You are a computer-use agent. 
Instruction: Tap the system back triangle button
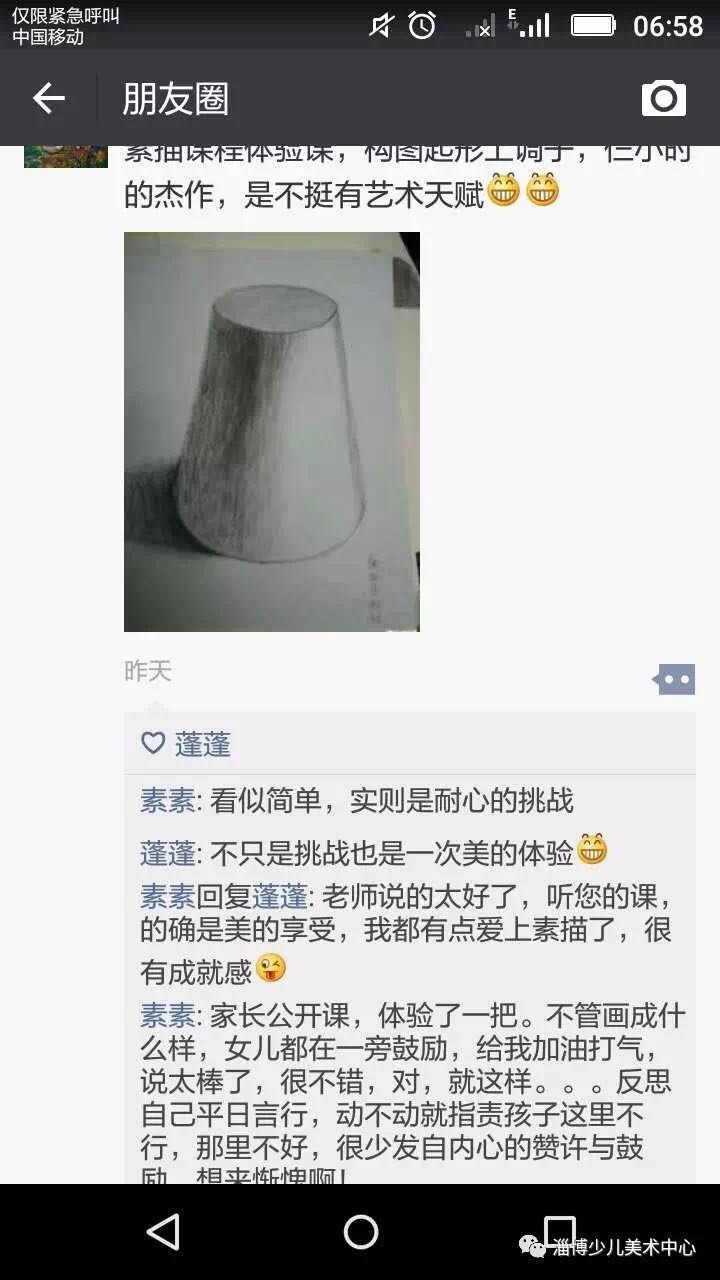(162, 1232)
